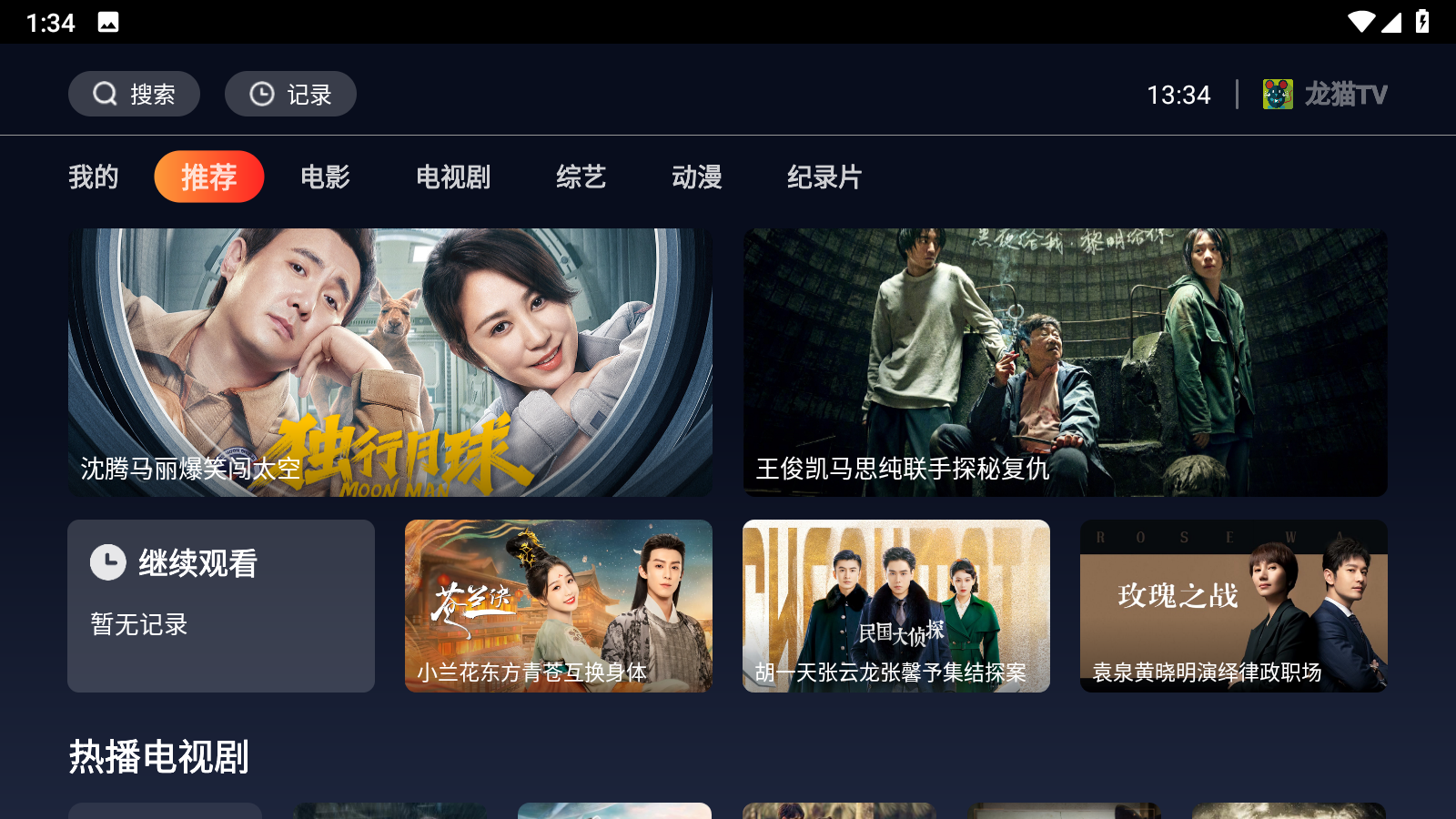Go to the 综艺 tab
1456x819 pixels.
click(581, 177)
